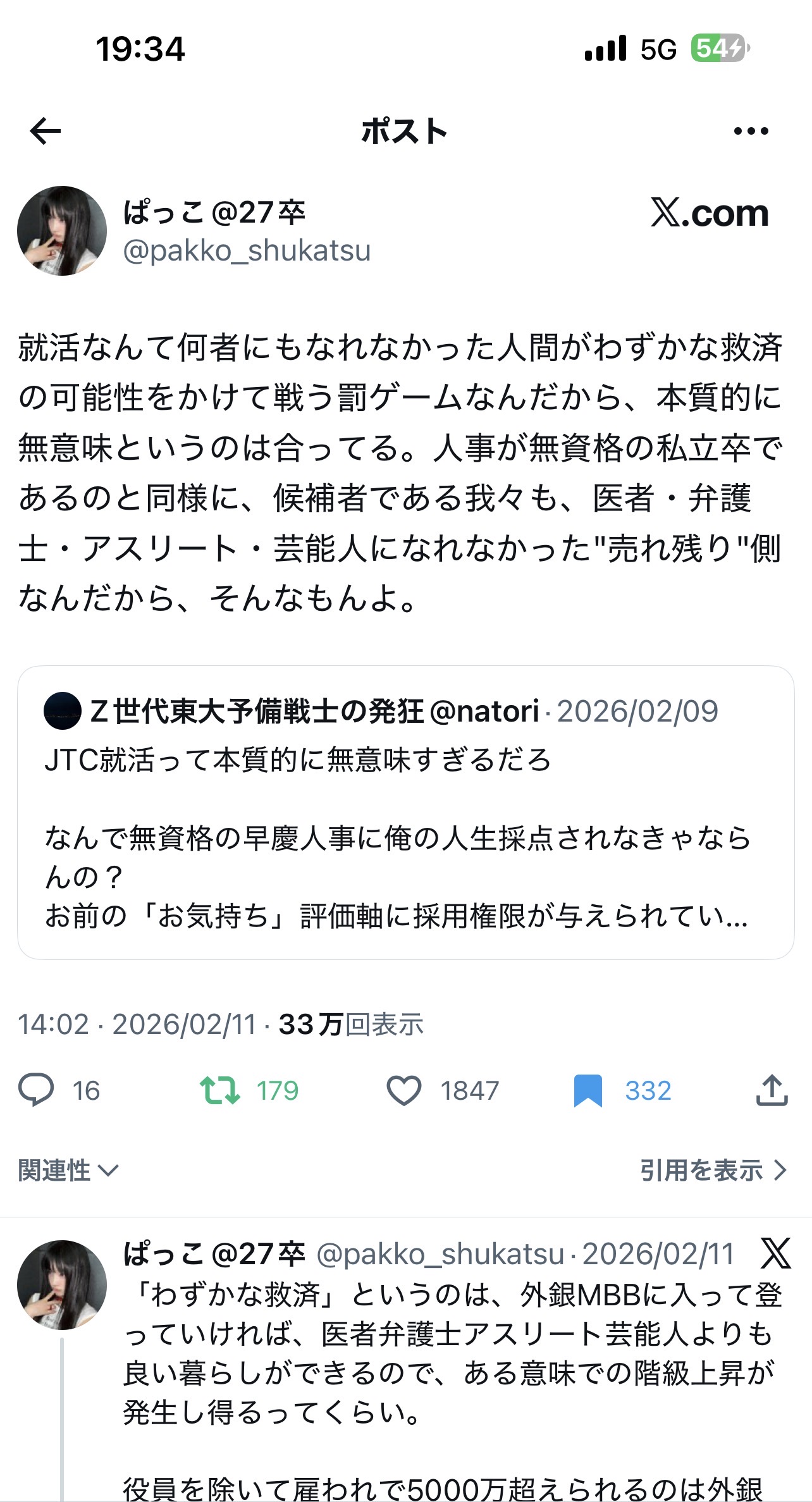Open ぱっこ's profile picture in the main post
This screenshot has height=1502, width=812.
pos(62,231)
